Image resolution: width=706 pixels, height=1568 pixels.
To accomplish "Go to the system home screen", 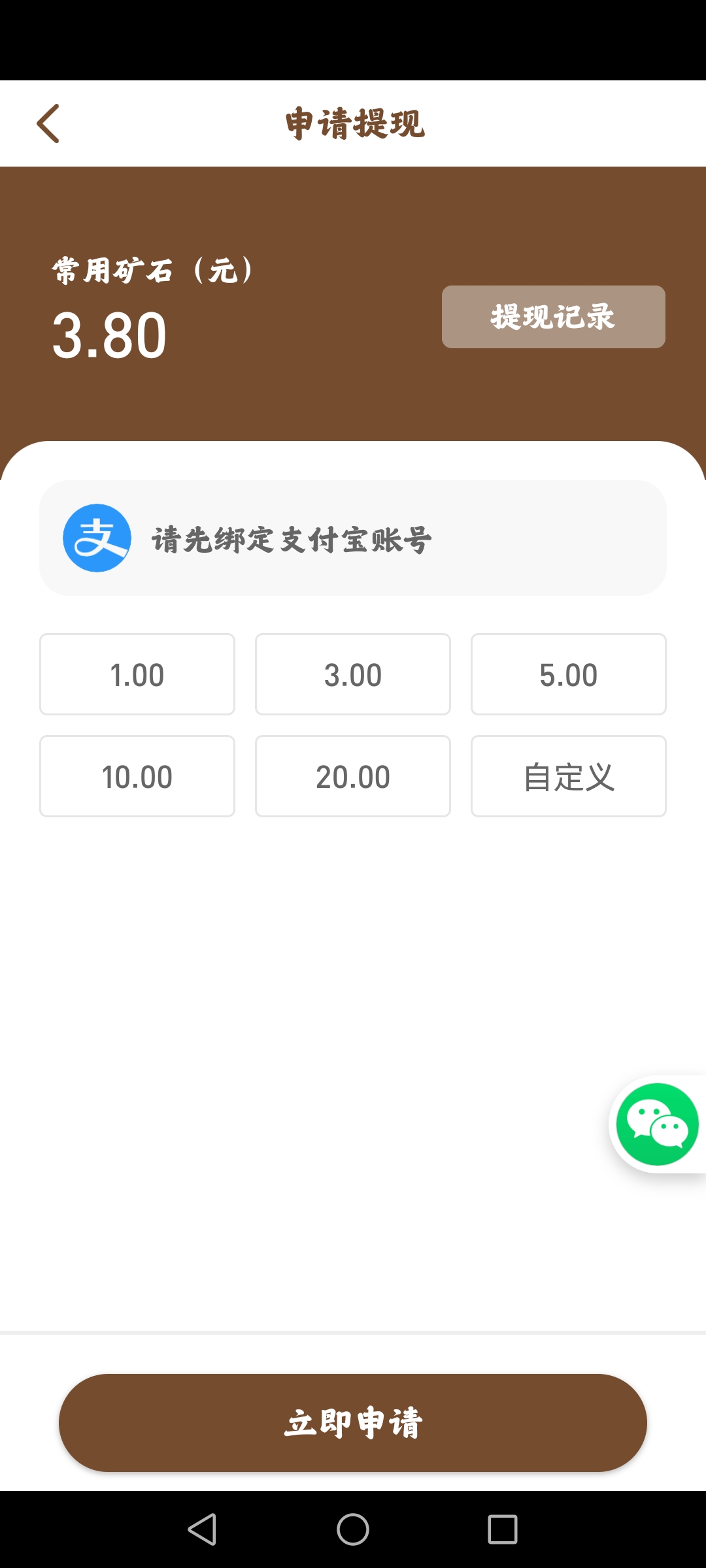I will click(x=353, y=1529).
